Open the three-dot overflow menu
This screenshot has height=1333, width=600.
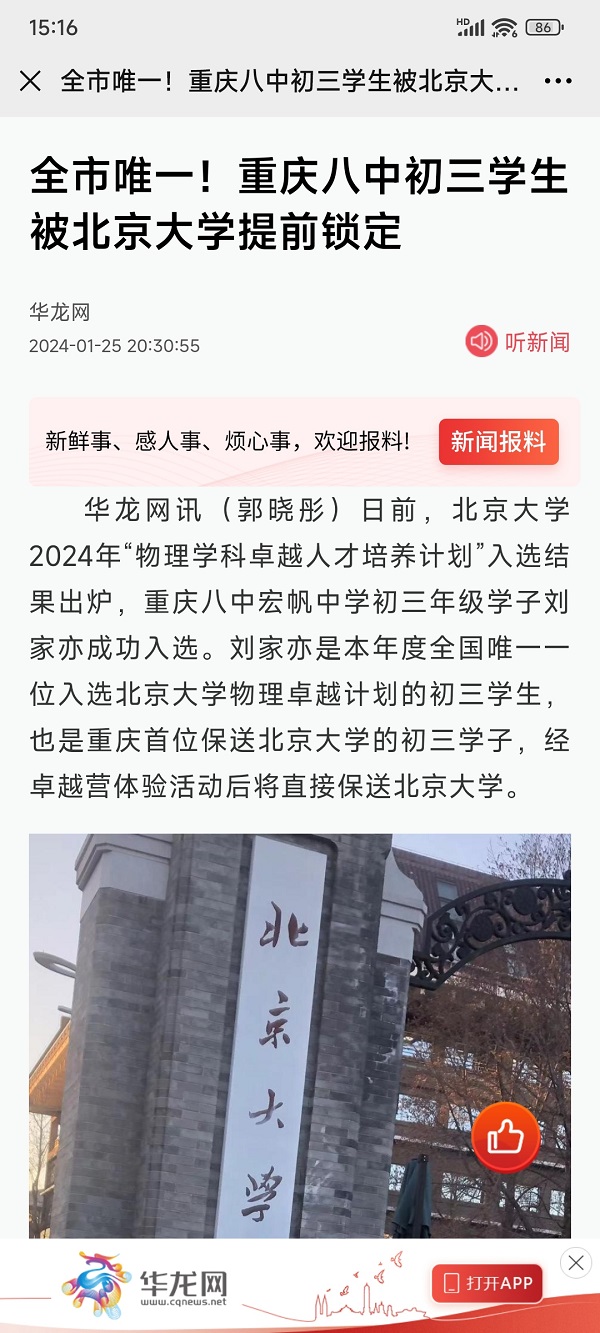coord(558,81)
